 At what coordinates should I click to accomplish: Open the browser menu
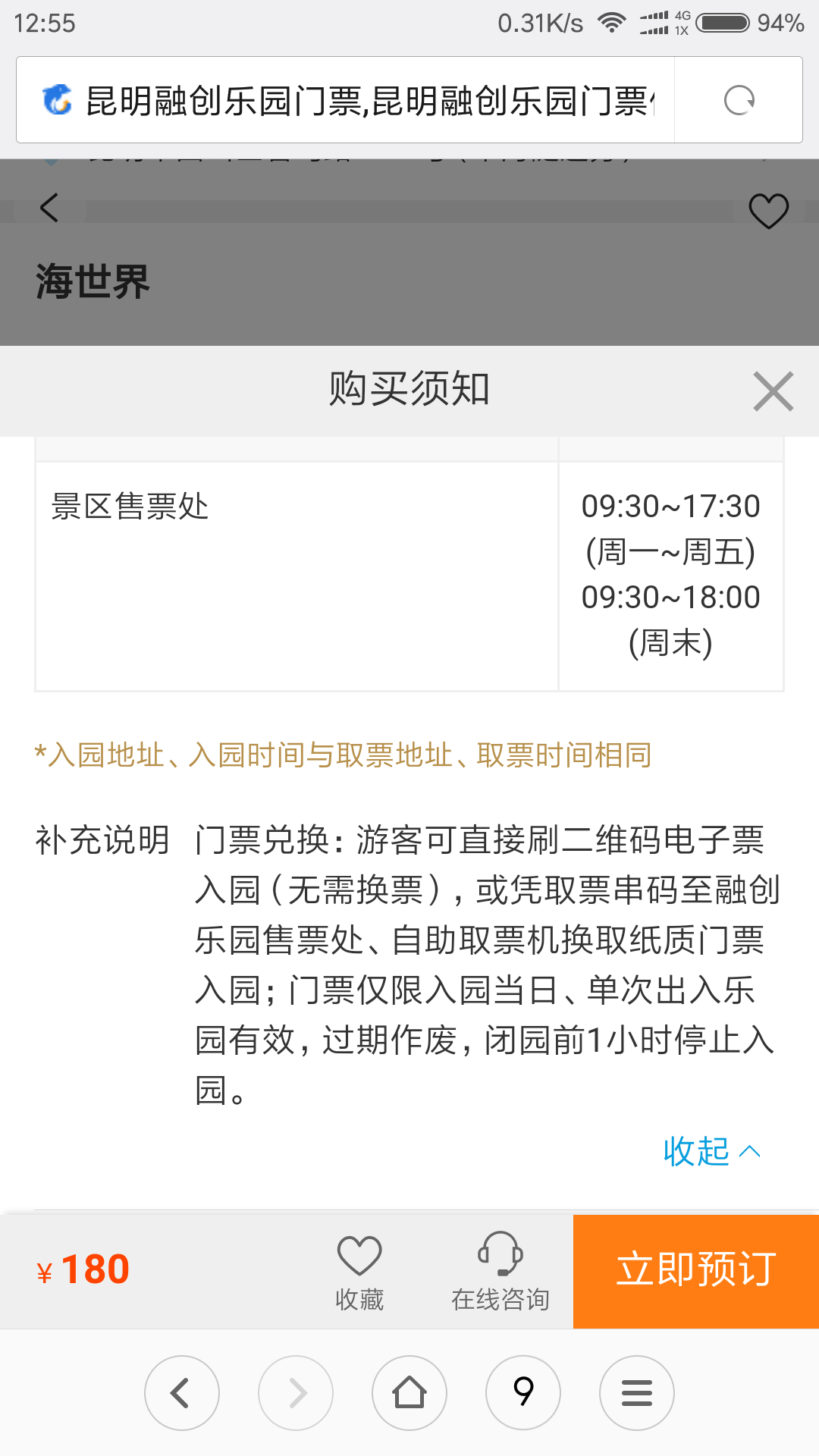pos(637,1393)
